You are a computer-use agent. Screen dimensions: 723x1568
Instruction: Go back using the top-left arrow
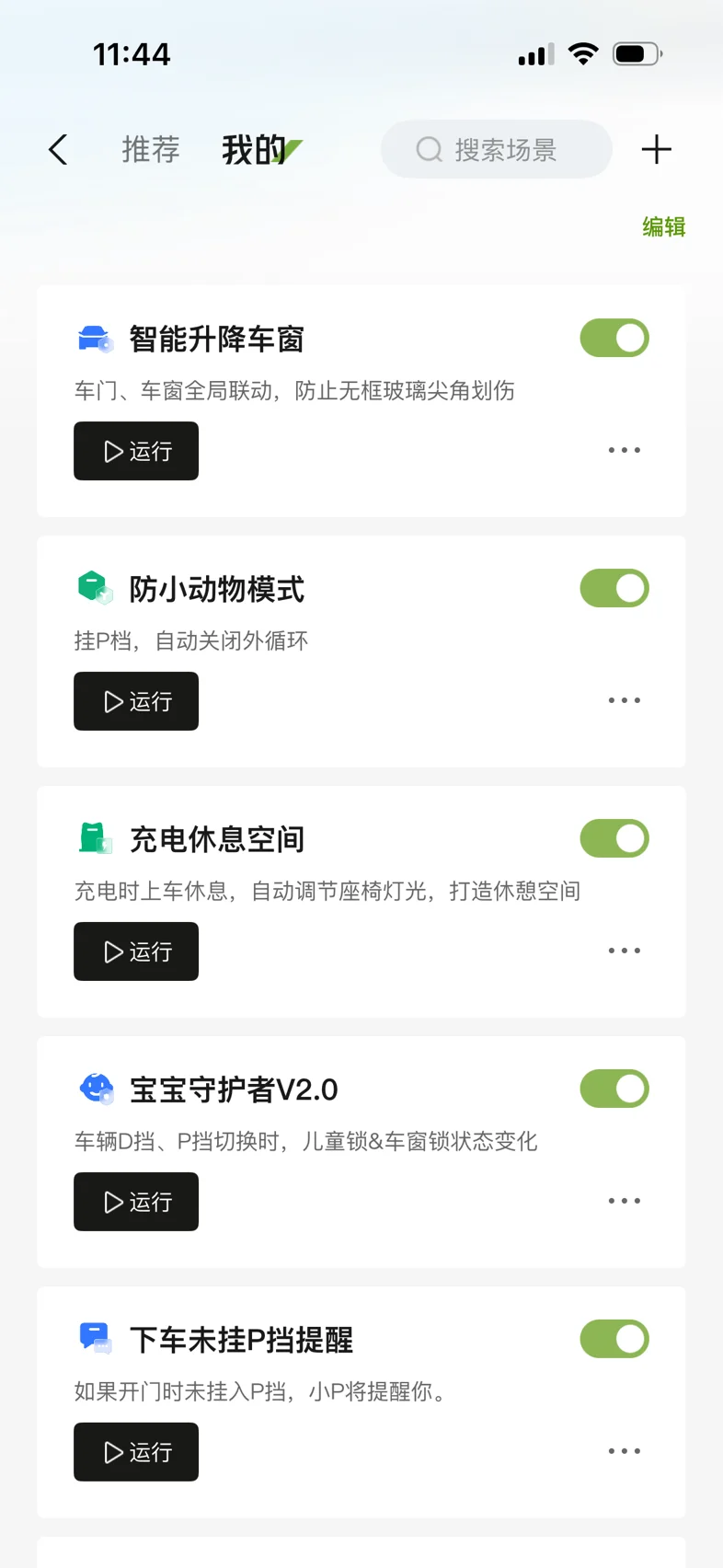[58, 149]
